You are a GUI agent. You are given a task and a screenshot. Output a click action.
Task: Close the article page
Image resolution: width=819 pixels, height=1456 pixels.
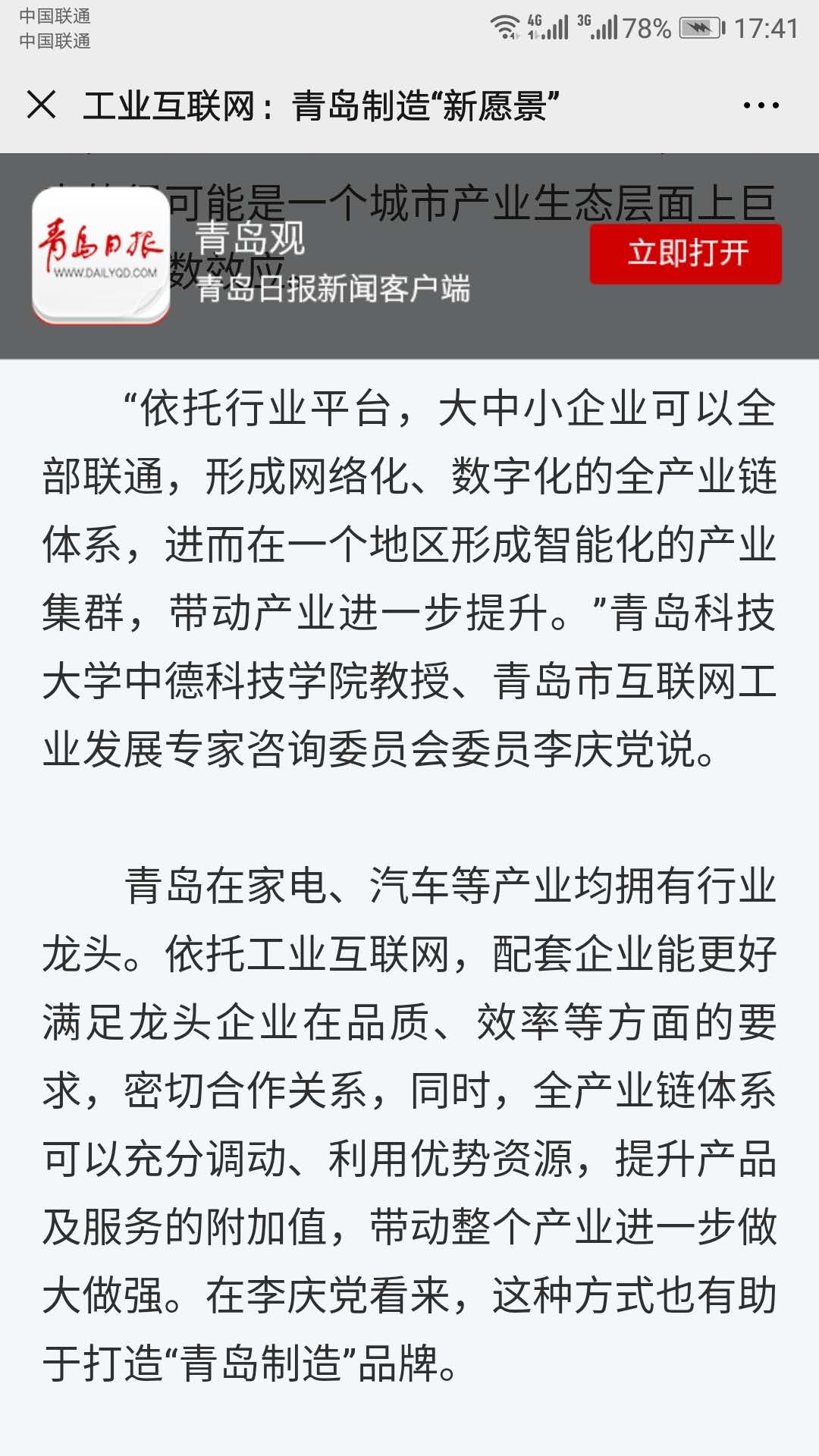tap(41, 105)
